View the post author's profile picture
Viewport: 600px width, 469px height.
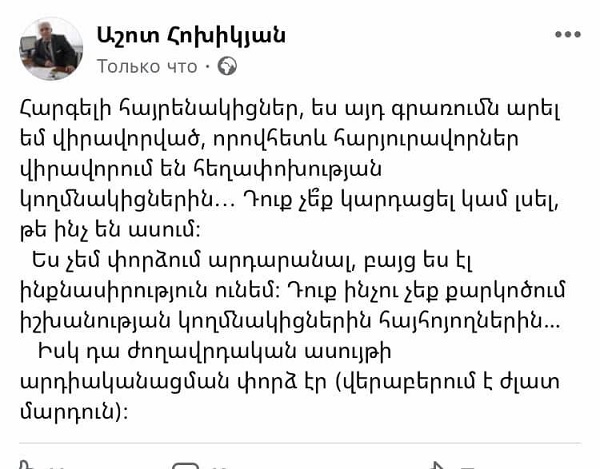click(x=51, y=48)
